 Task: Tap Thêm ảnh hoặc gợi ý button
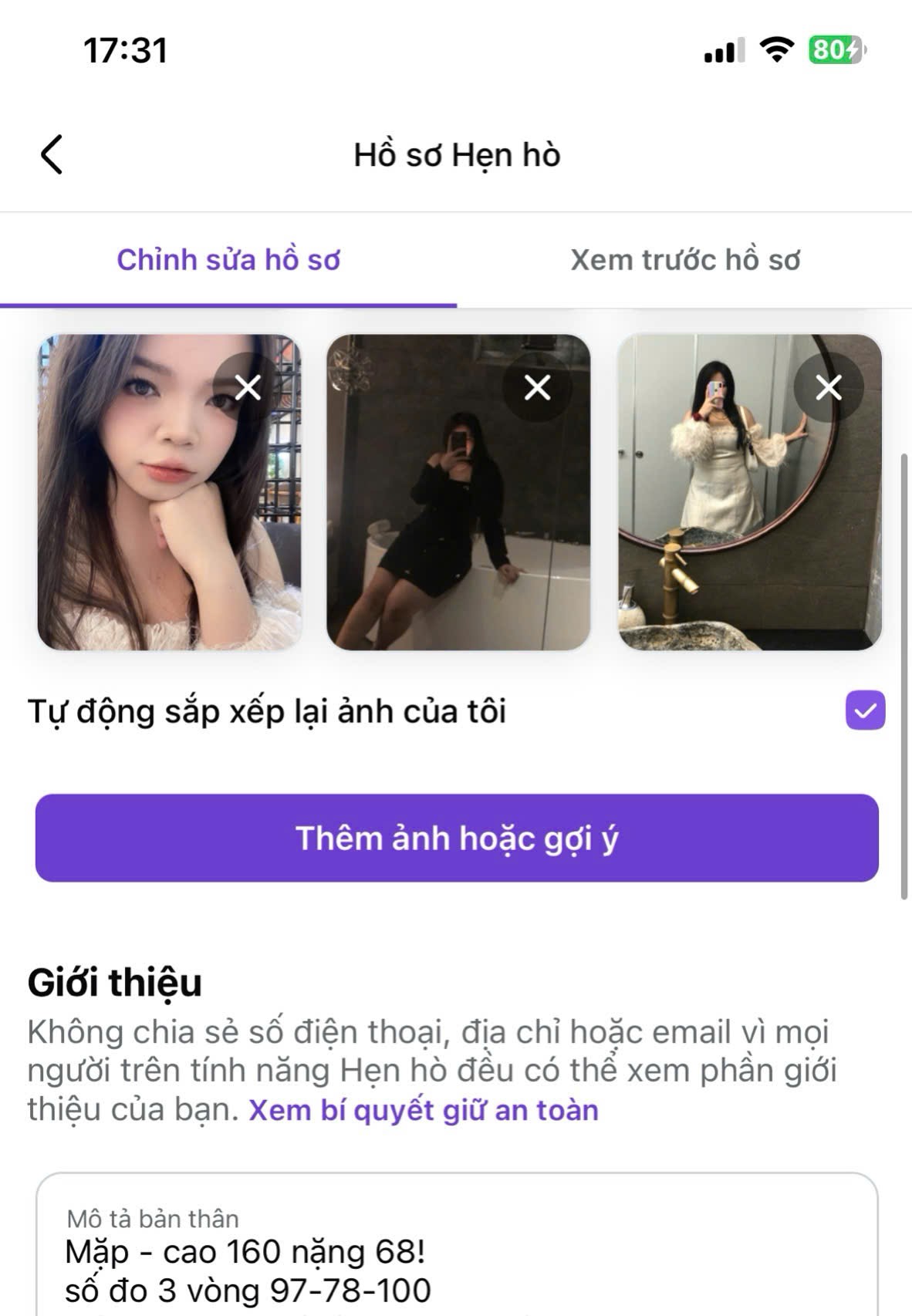tap(457, 838)
